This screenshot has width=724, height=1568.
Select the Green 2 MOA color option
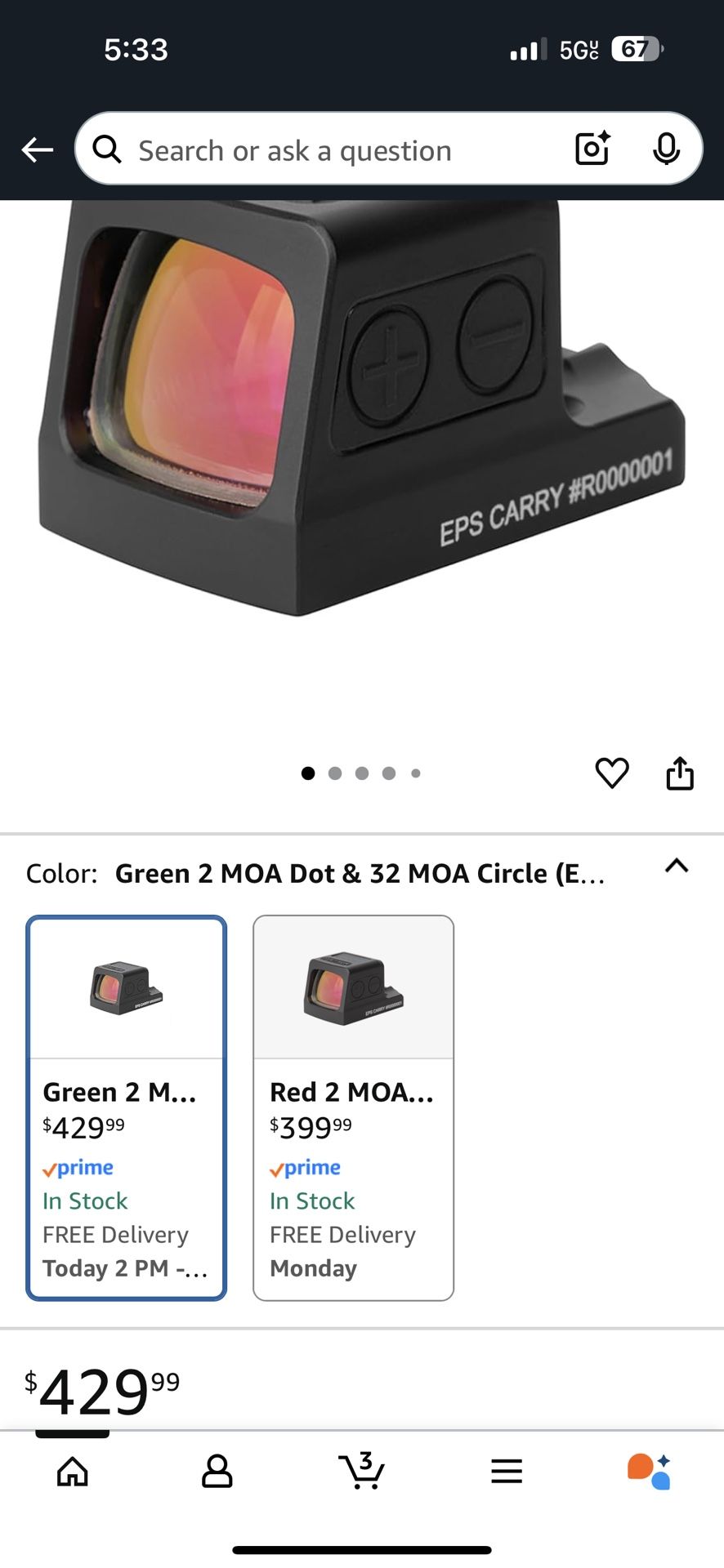point(127,1108)
